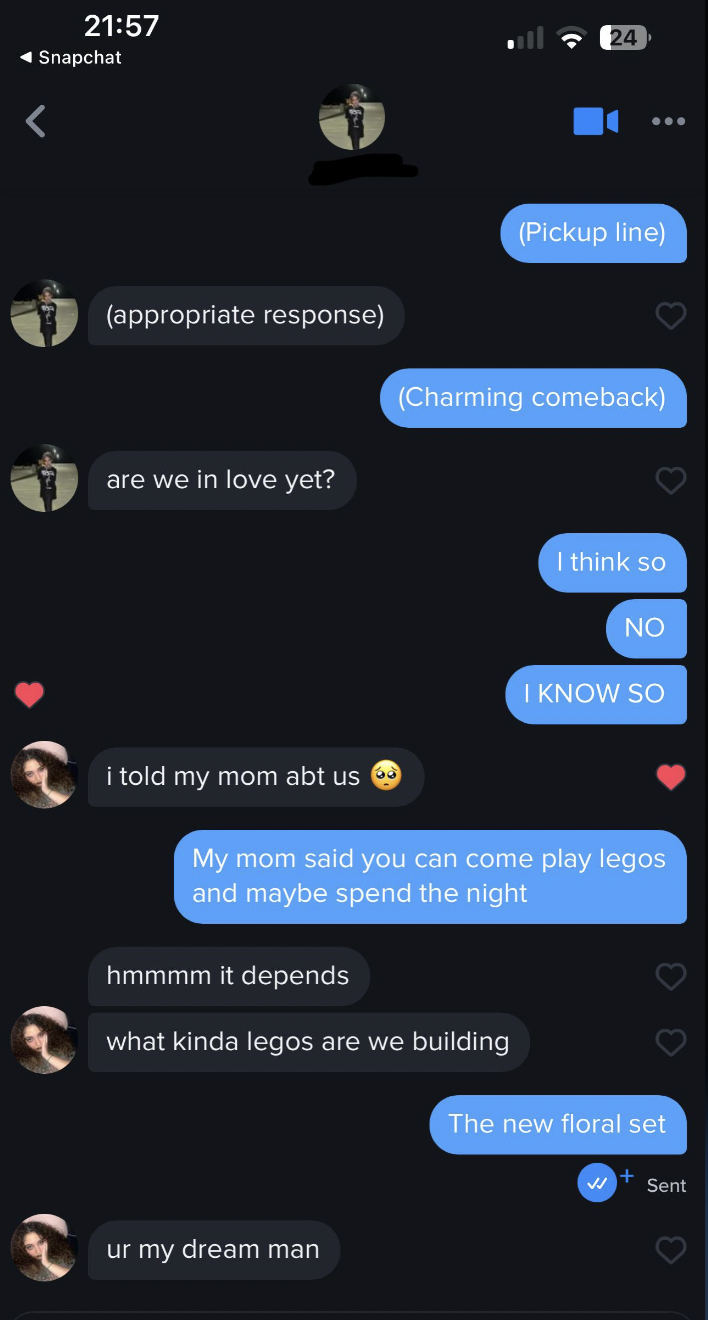Like the "are we in love yet?" message
The height and width of the screenshot is (1320, 708).
click(x=670, y=481)
